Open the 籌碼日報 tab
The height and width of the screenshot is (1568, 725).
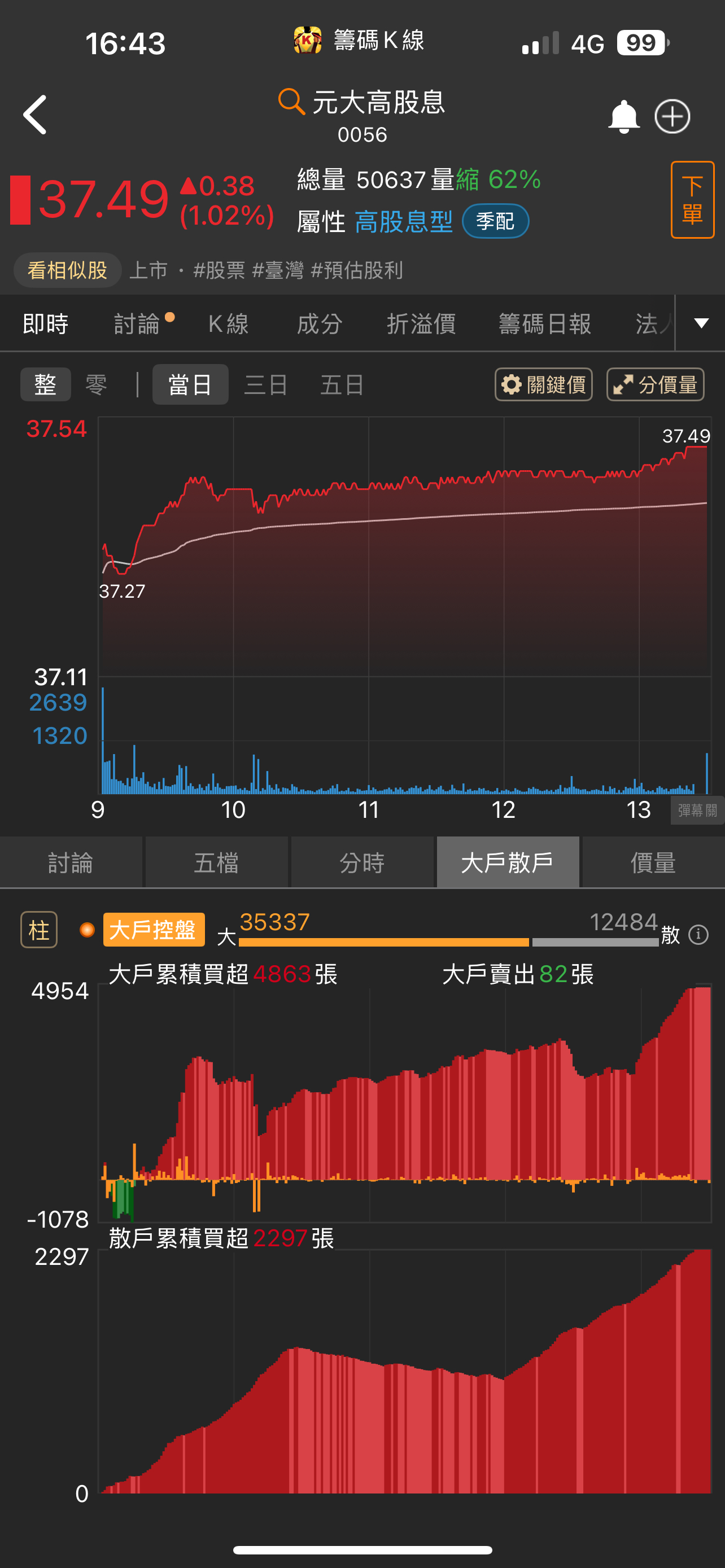coord(545,324)
